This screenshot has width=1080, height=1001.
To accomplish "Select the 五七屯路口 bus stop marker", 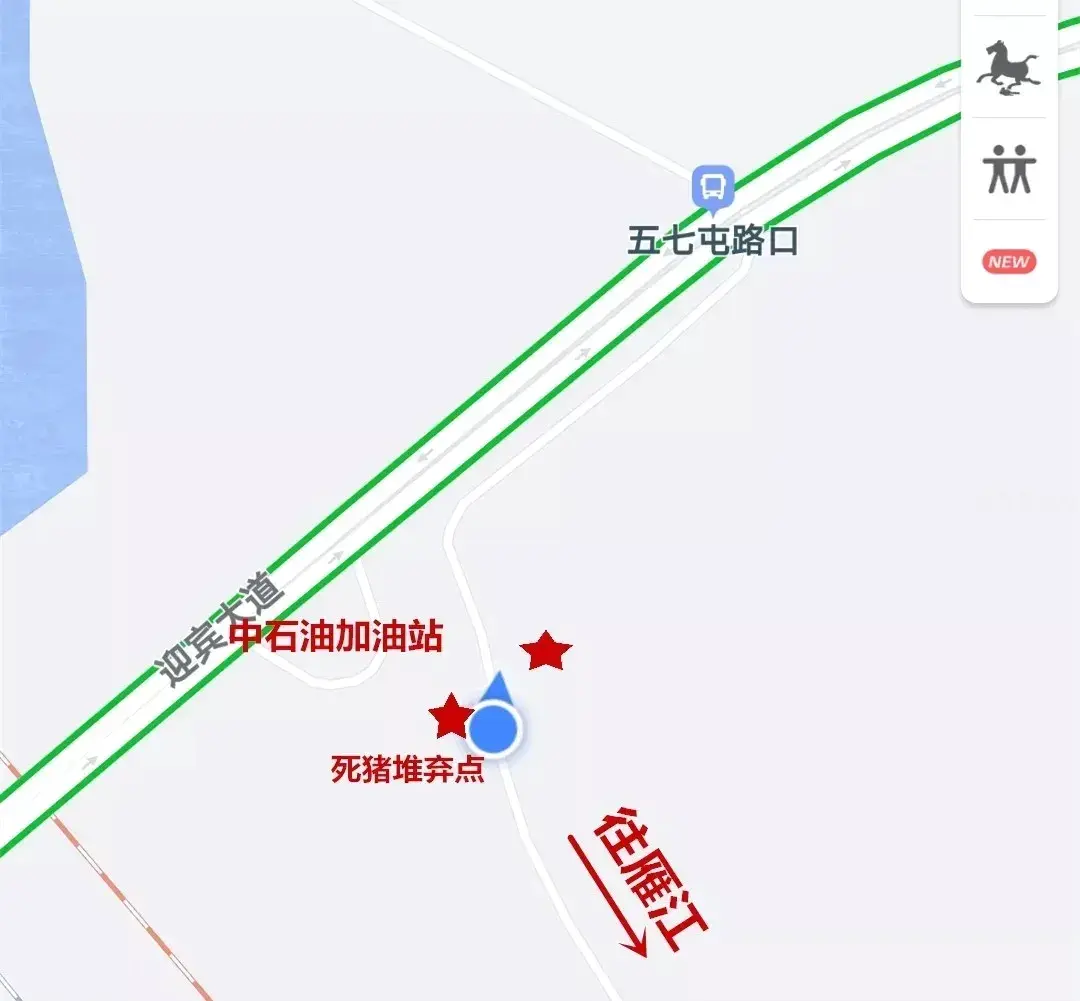I will (712, 187).
